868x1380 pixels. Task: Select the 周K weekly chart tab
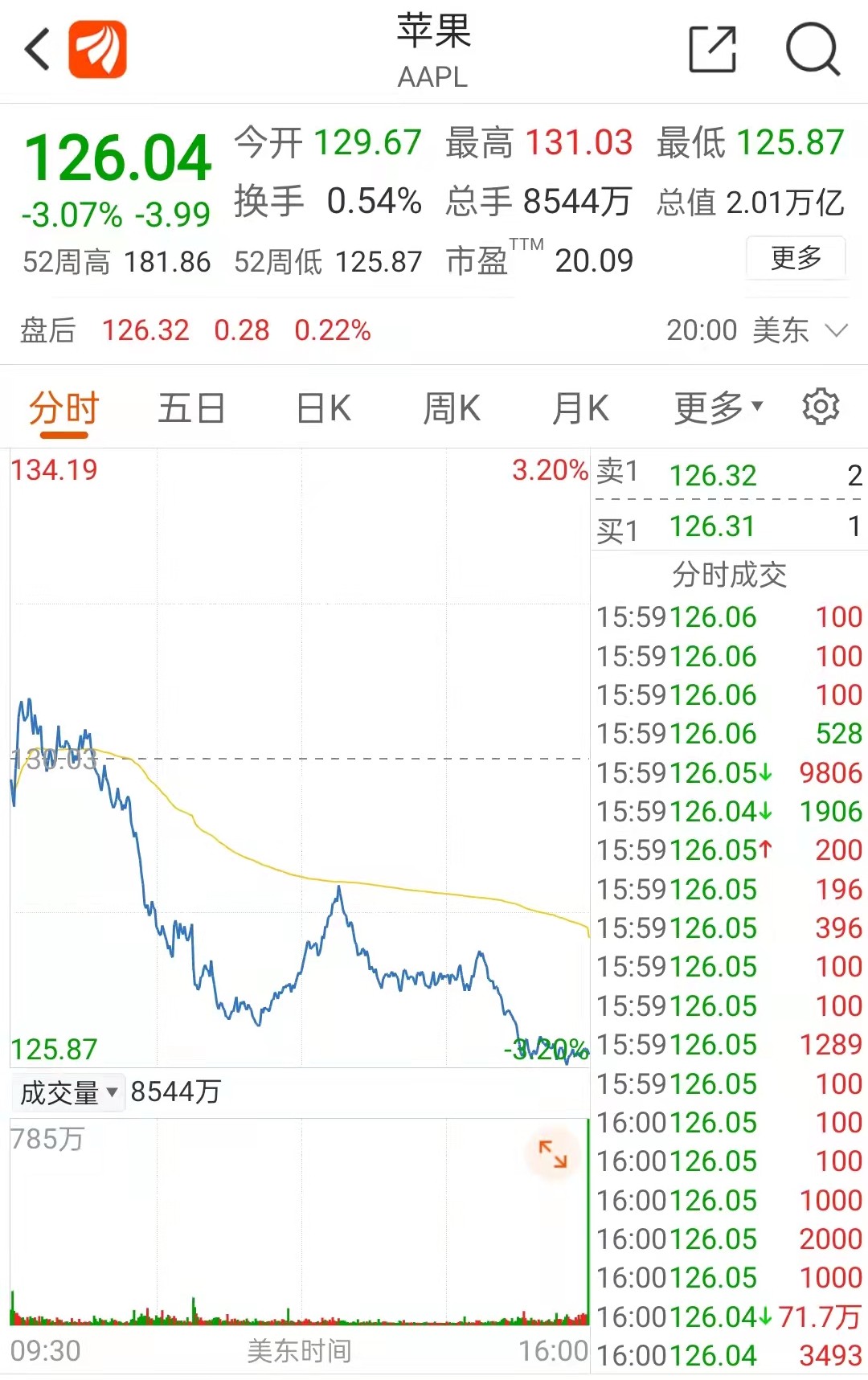pos(450,407)
